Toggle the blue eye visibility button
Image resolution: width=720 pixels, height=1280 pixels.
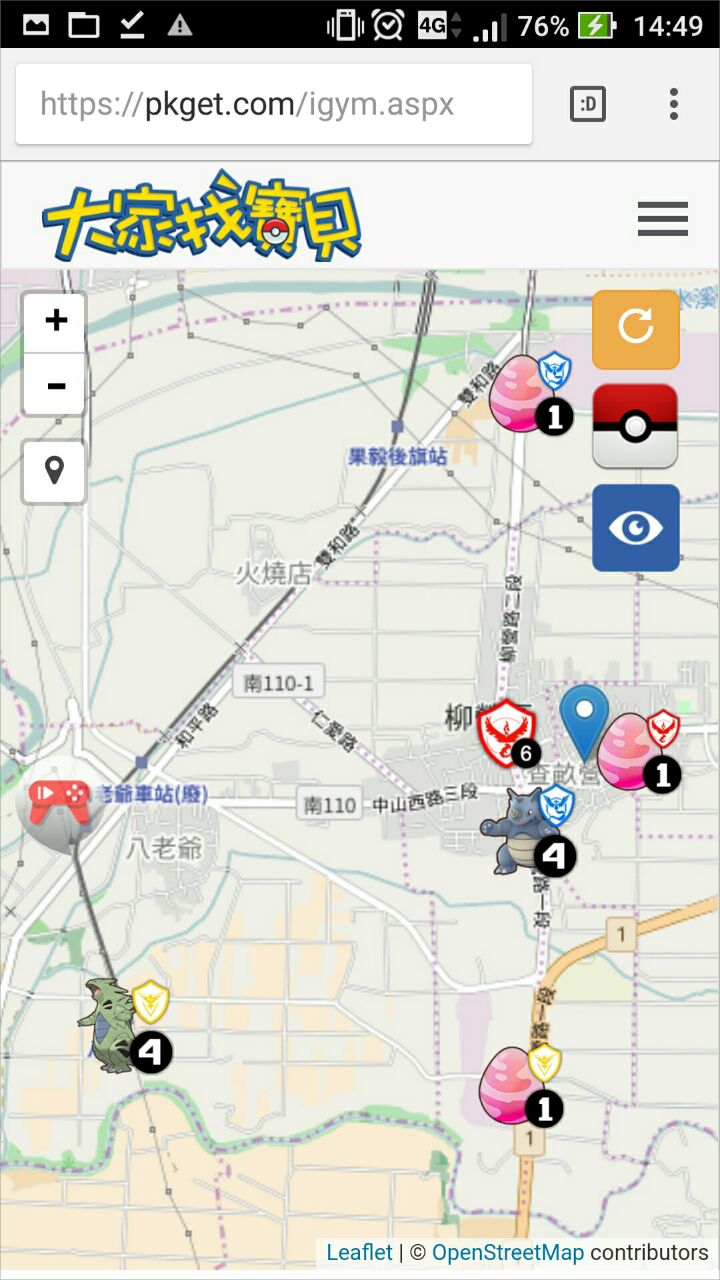click(636, 527)
